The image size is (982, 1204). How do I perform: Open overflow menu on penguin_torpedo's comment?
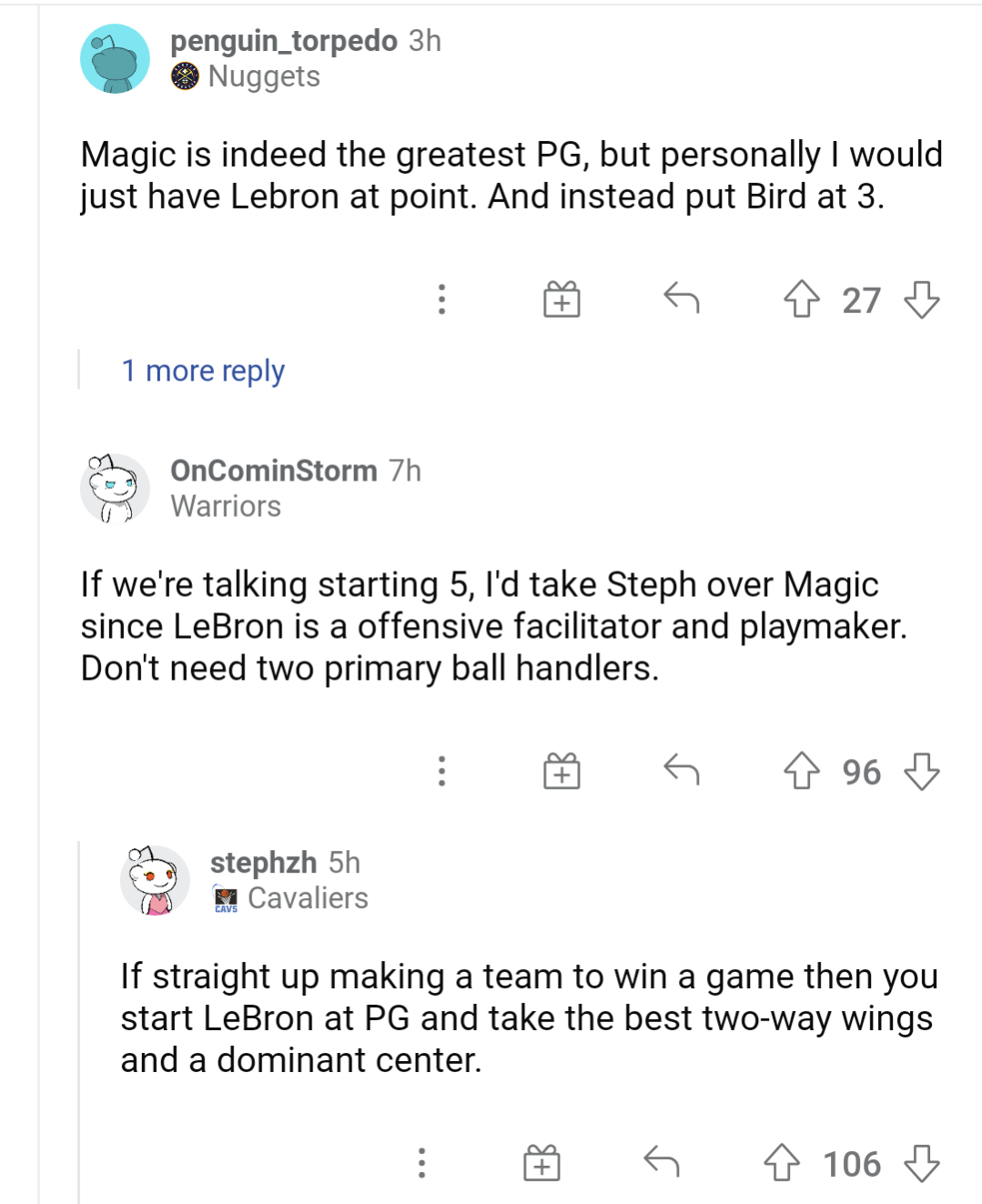click(x=441, y=299)
